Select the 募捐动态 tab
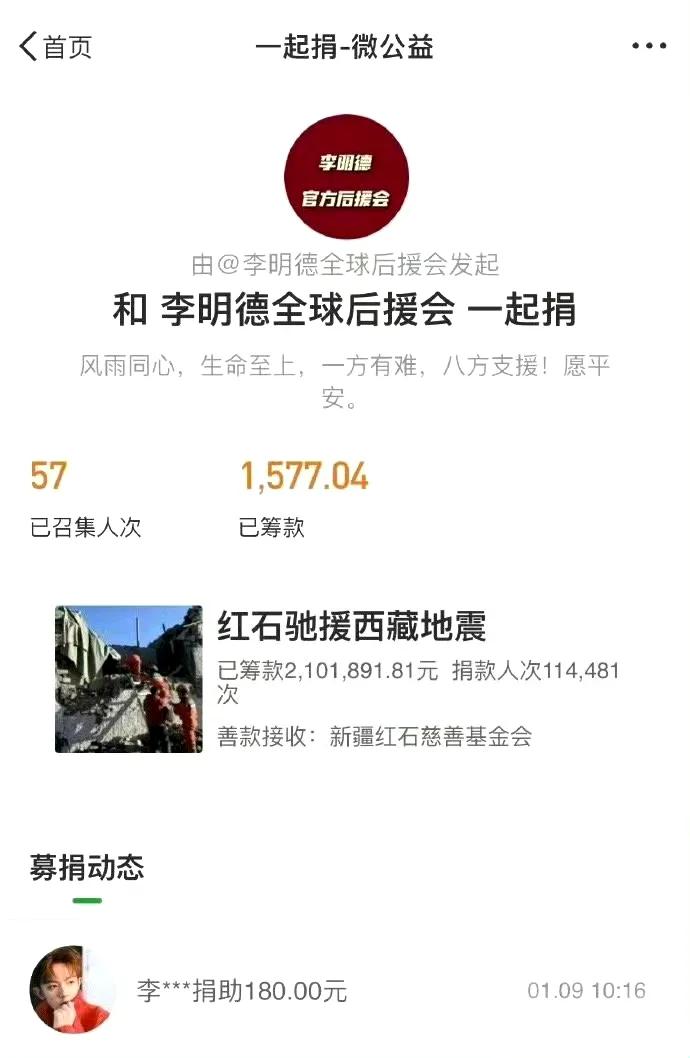690x1058 pixels. pyautogui.click(x=87, y=868)
